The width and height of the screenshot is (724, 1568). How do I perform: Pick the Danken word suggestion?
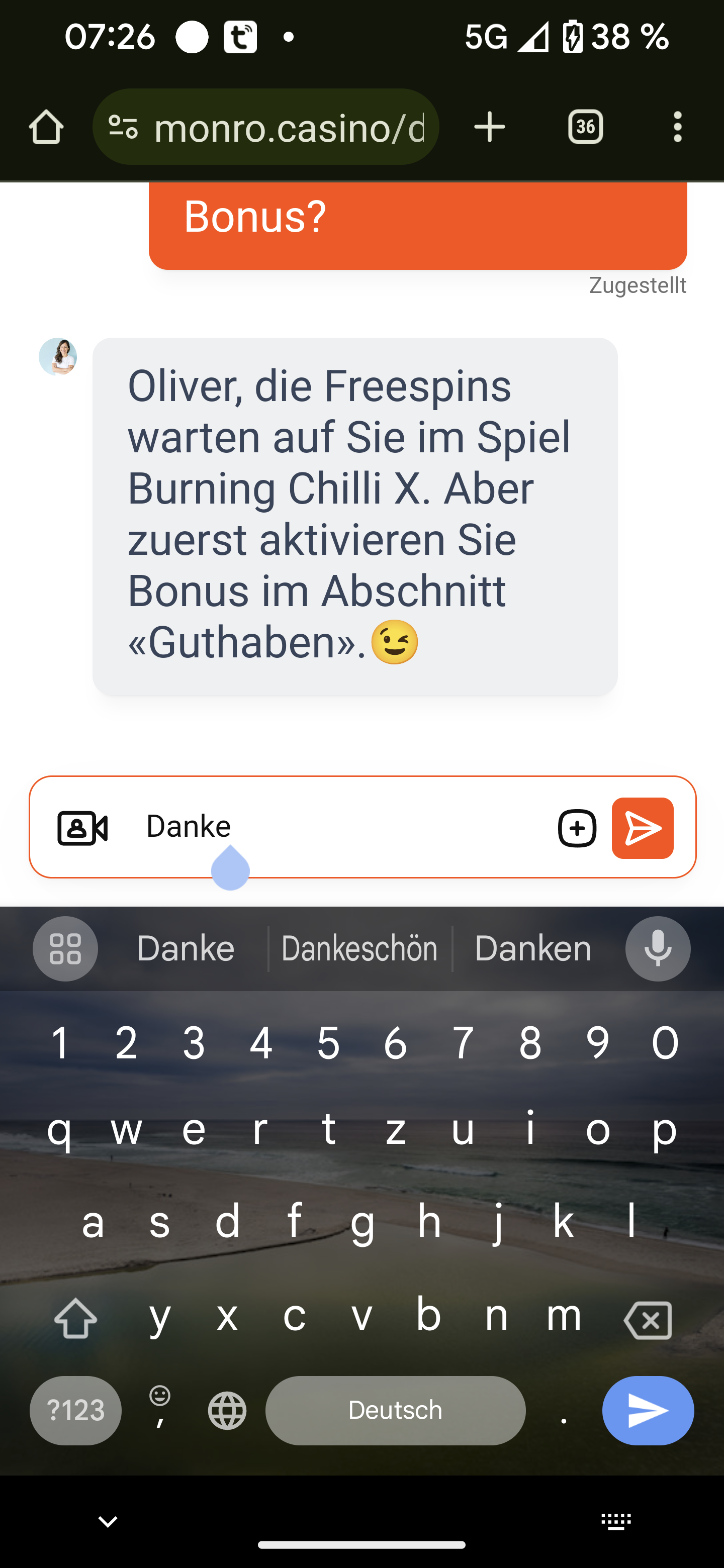point(533,948)
